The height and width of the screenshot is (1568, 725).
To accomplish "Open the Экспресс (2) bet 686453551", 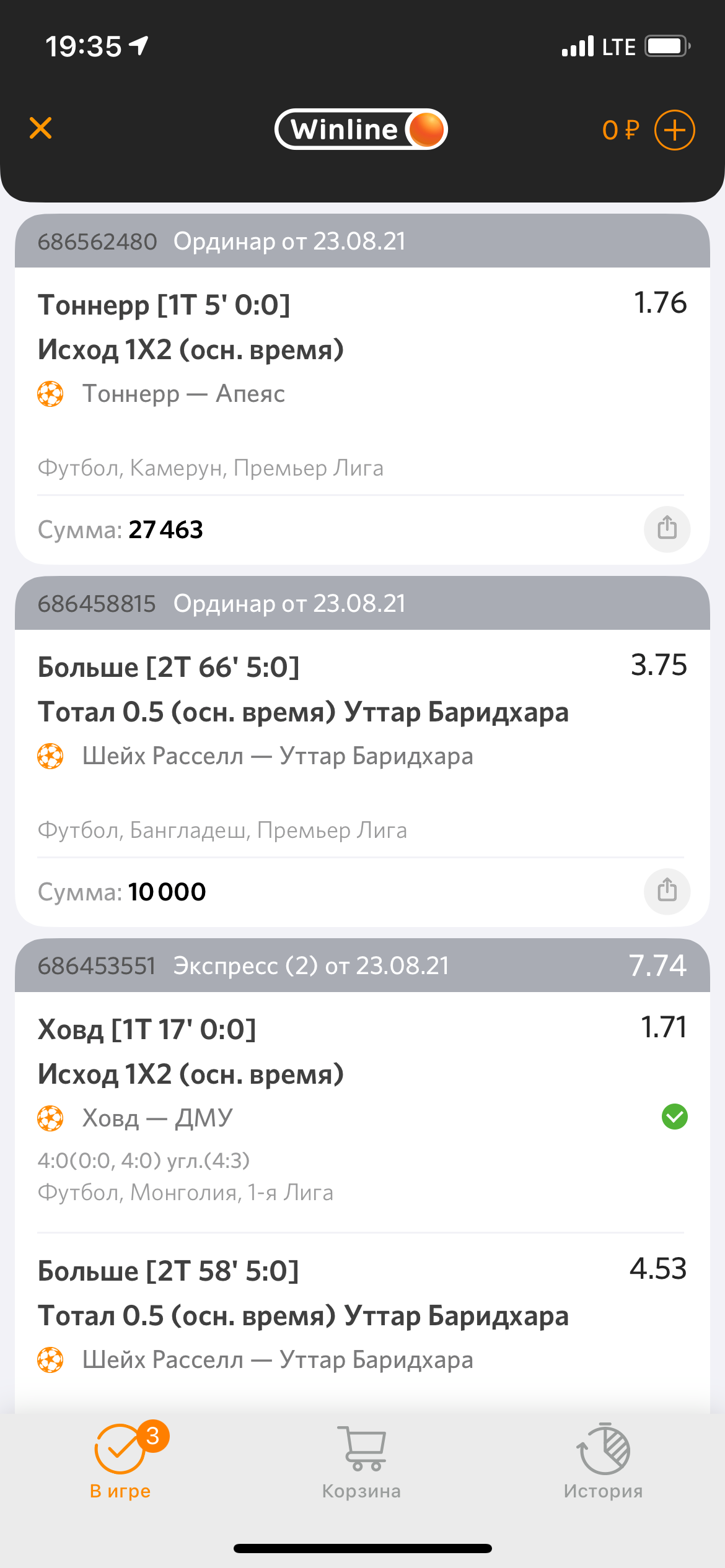I will tap(310, 965).
